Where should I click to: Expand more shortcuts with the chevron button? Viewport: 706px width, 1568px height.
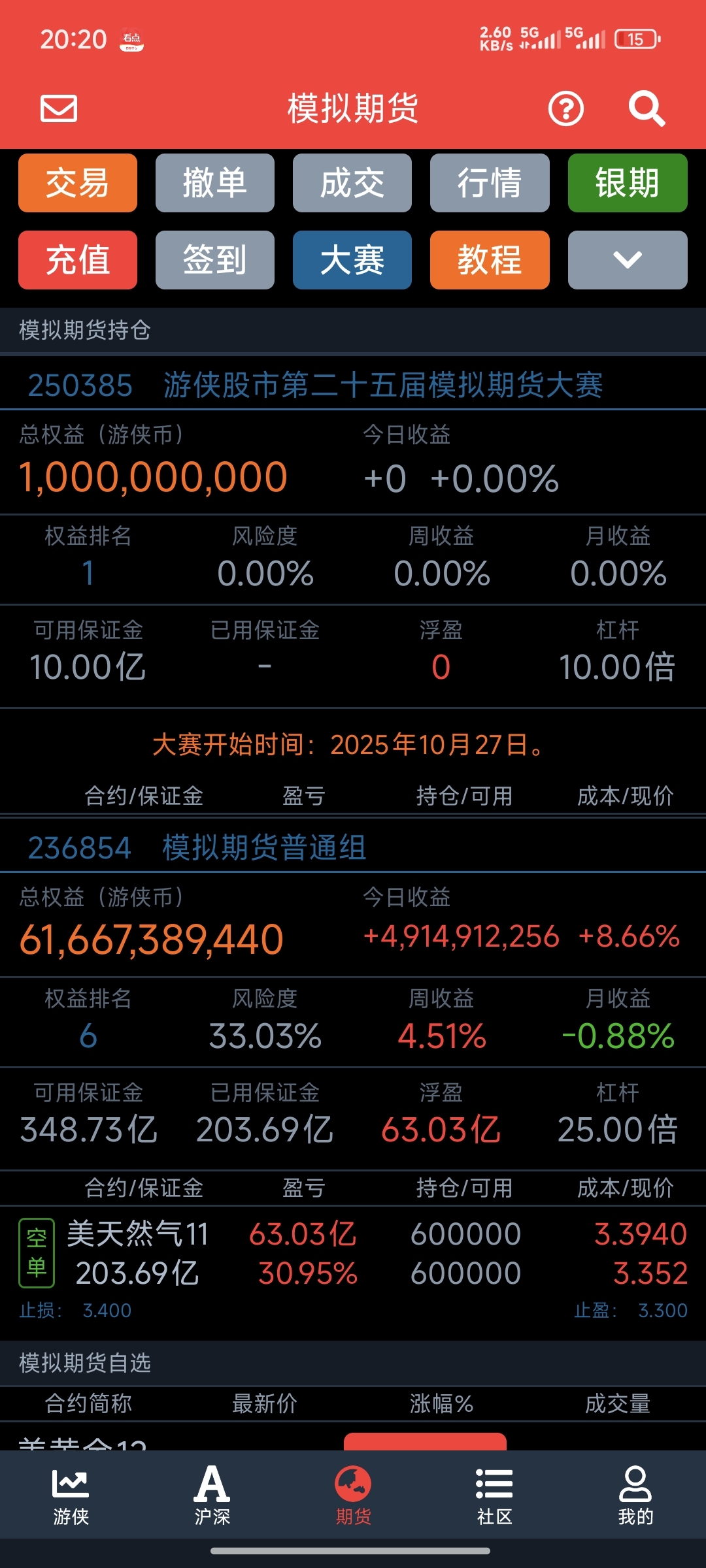click(628, 260)
